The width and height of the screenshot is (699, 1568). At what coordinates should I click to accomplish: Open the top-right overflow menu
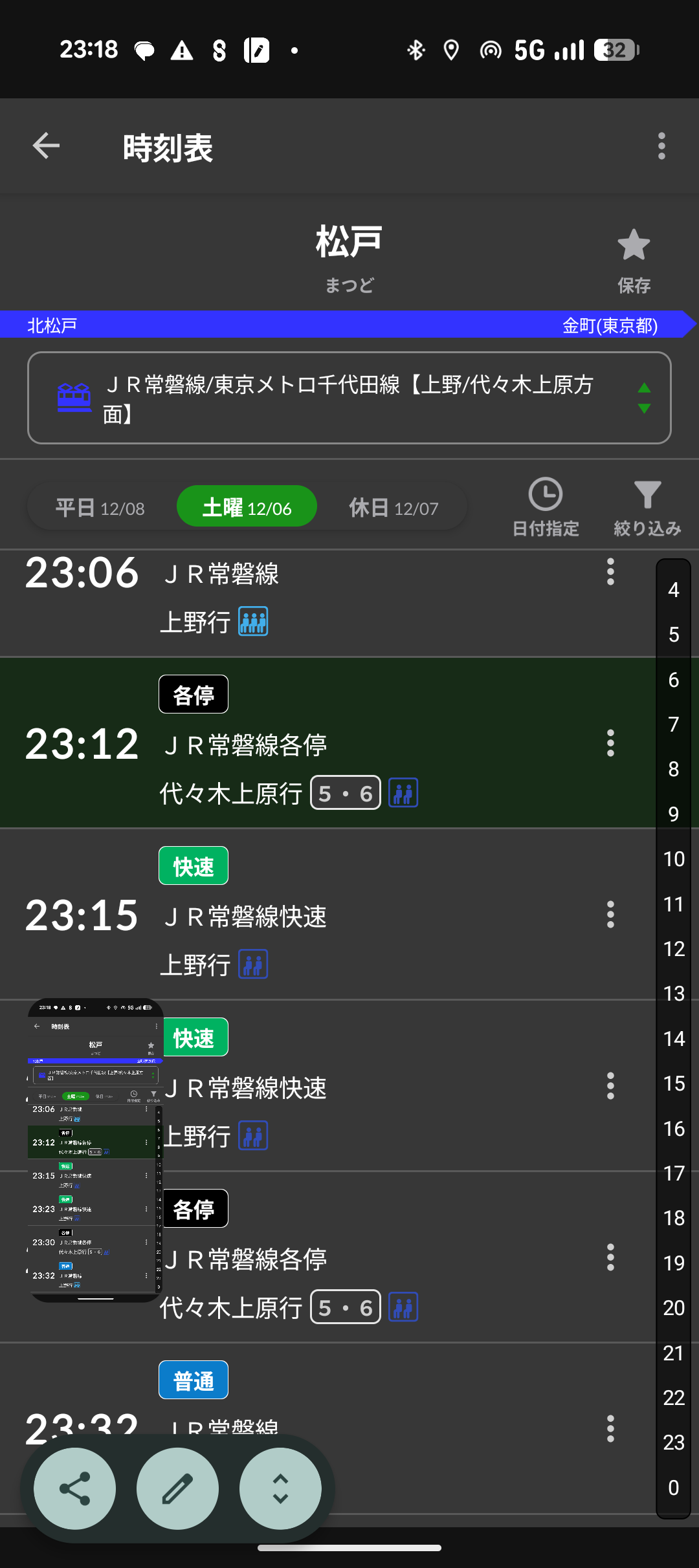click(661, 146)
